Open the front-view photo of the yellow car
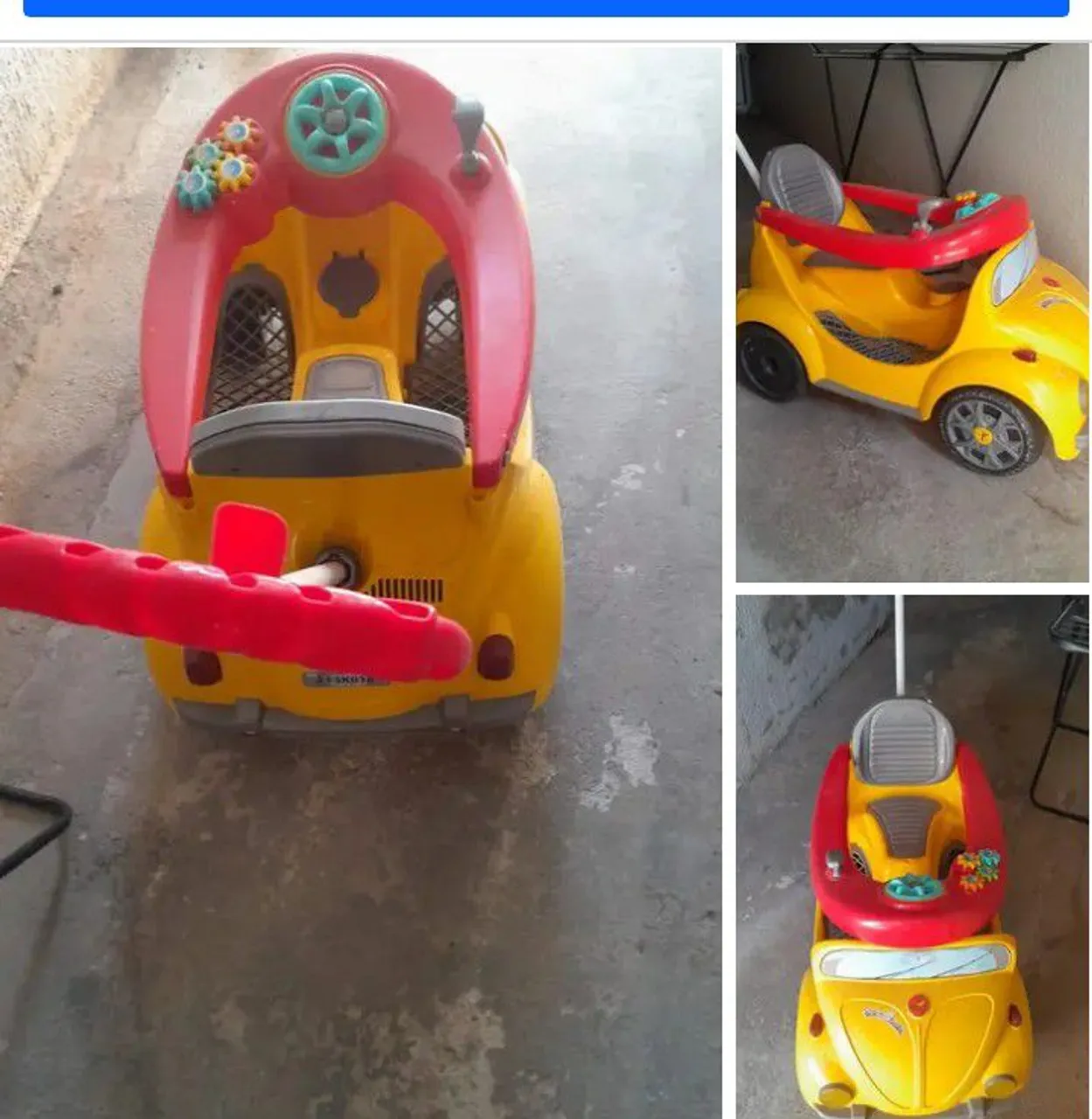The image size is (1092, 1119). [x=913, y=857]
